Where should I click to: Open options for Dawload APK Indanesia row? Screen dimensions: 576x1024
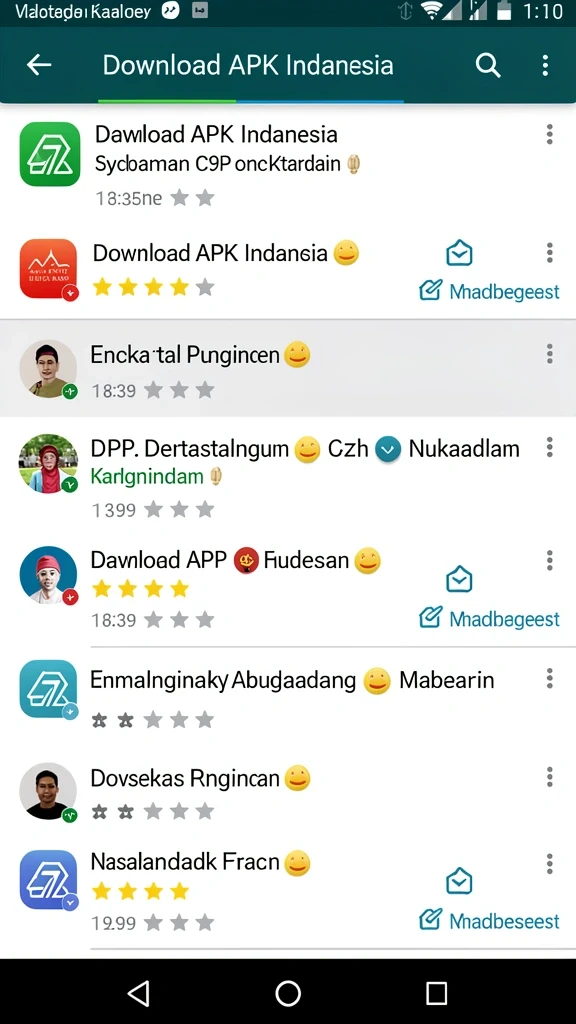[549, 134]
